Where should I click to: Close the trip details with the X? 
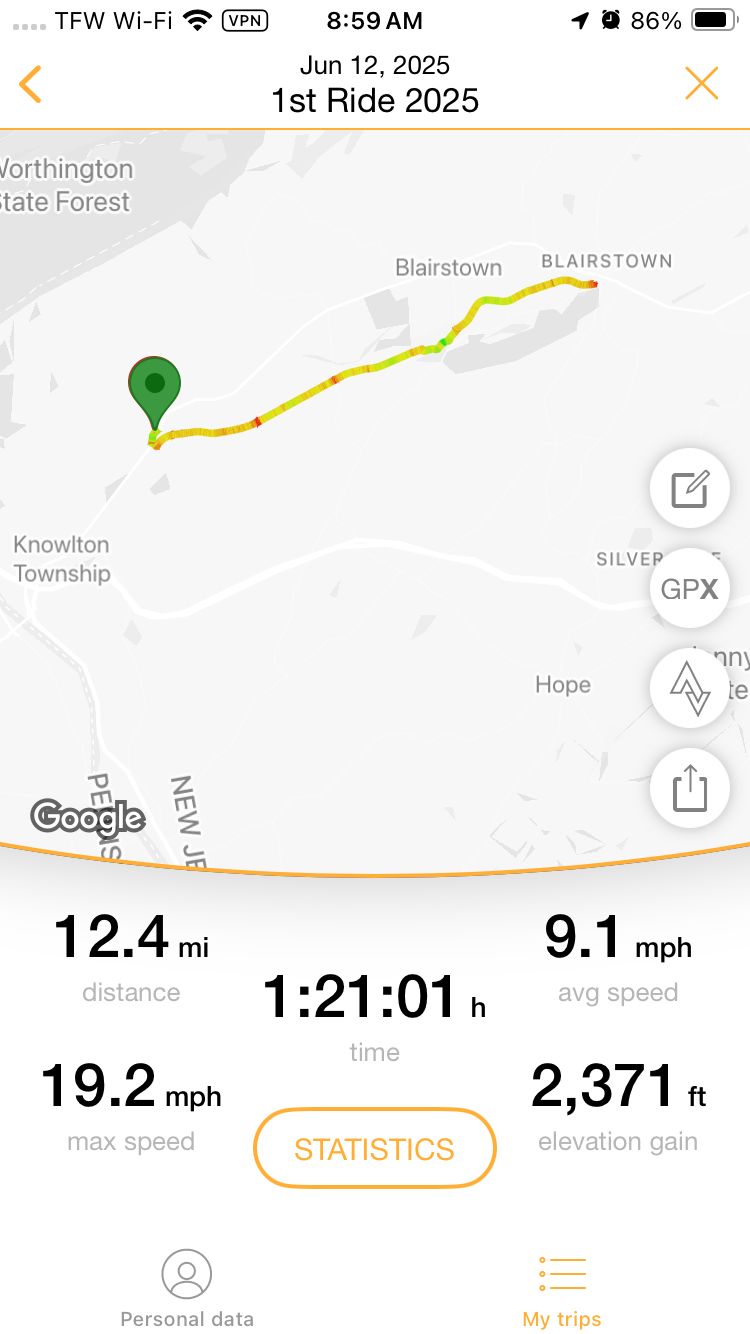702,84
